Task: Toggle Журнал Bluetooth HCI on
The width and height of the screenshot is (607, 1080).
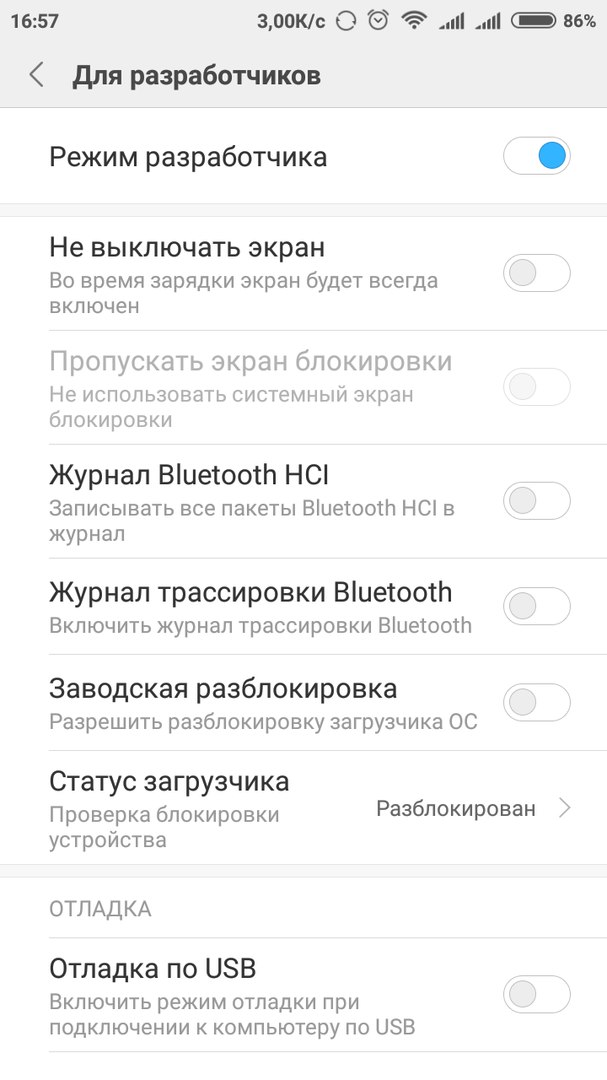Action: (x=536, y=501)
